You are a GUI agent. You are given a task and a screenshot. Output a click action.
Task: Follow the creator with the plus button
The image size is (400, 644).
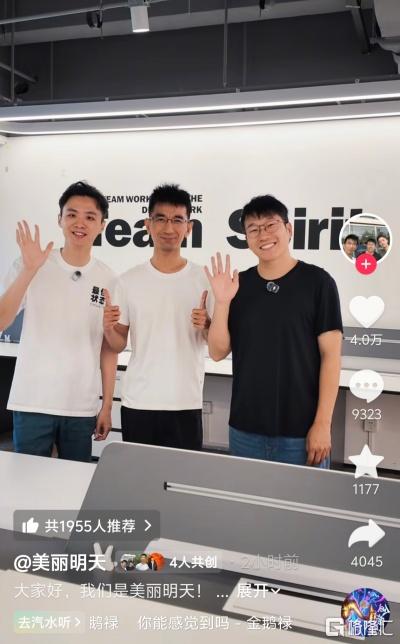(x=366, y=264)
